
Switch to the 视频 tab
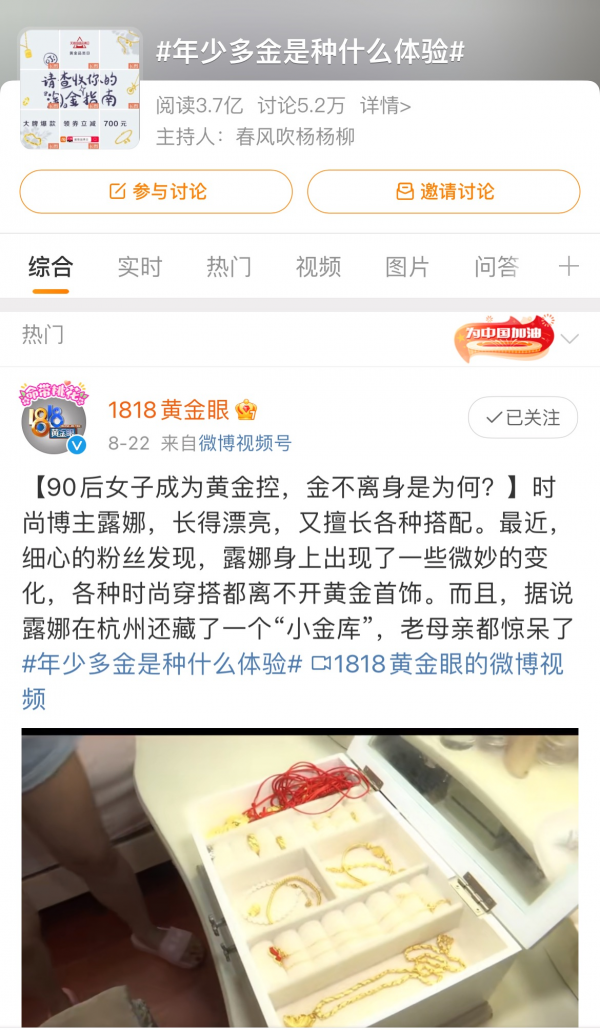tap(318, 267)
